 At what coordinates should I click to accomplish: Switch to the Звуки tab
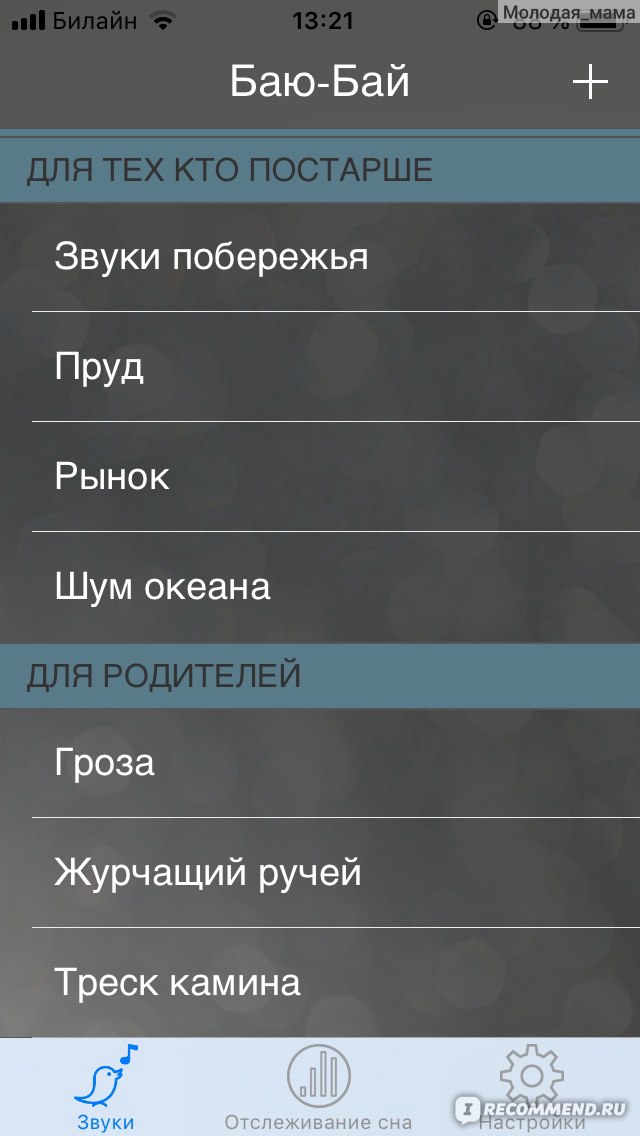tap(106, 1087)
